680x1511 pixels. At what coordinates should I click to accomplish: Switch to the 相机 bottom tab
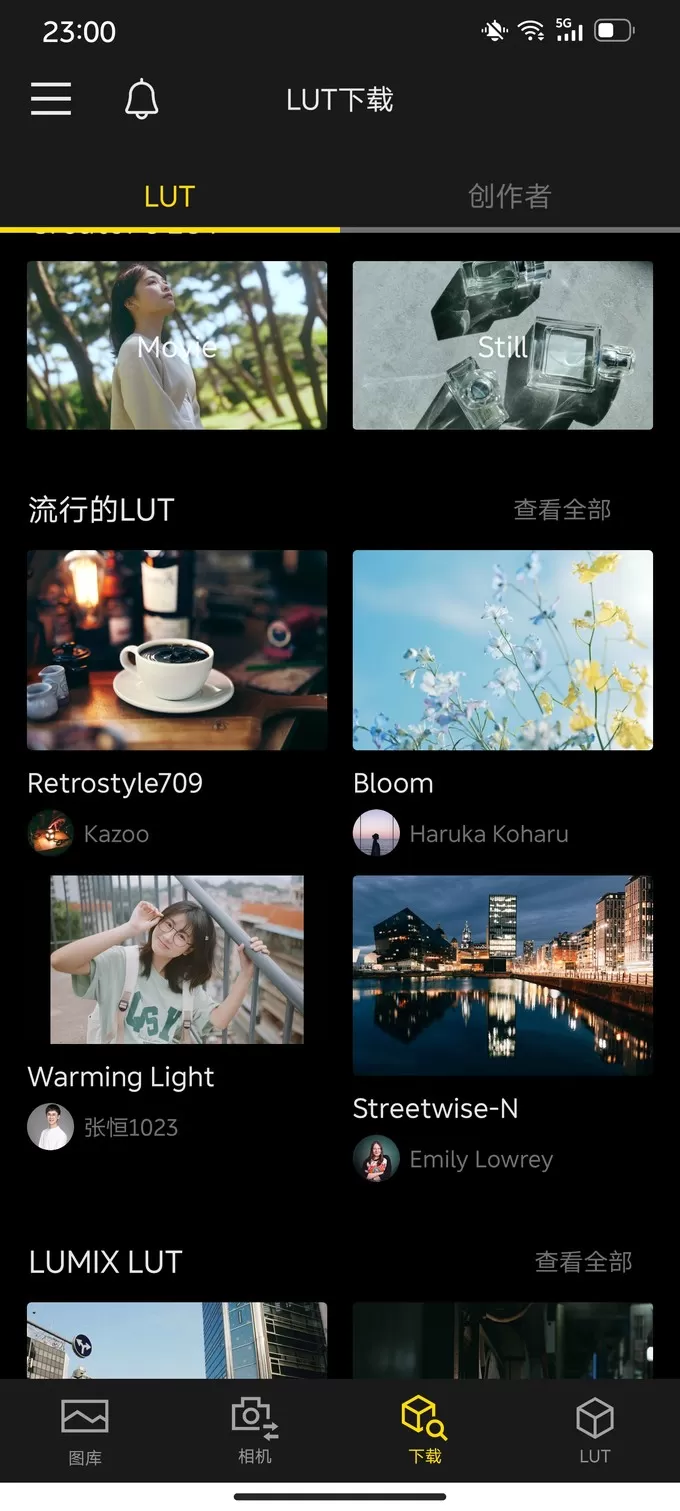tap(255, 1430)
